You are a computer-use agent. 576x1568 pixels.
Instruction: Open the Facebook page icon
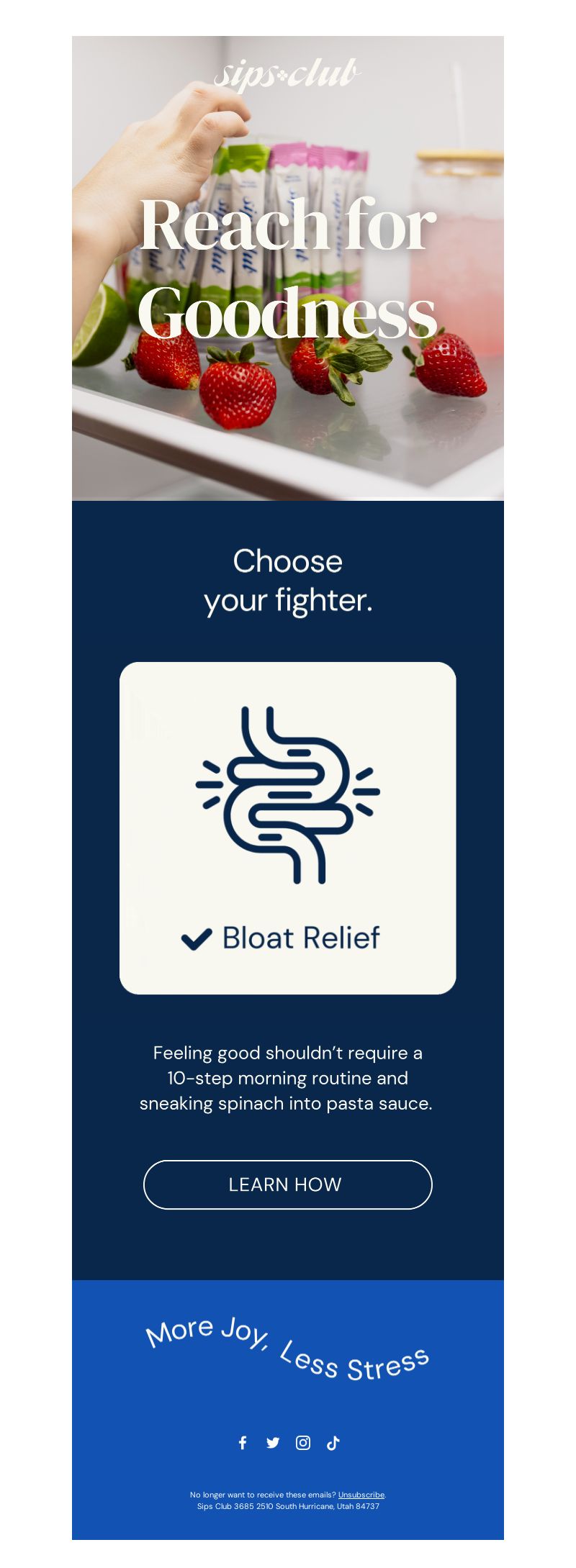click(243, 1443)
